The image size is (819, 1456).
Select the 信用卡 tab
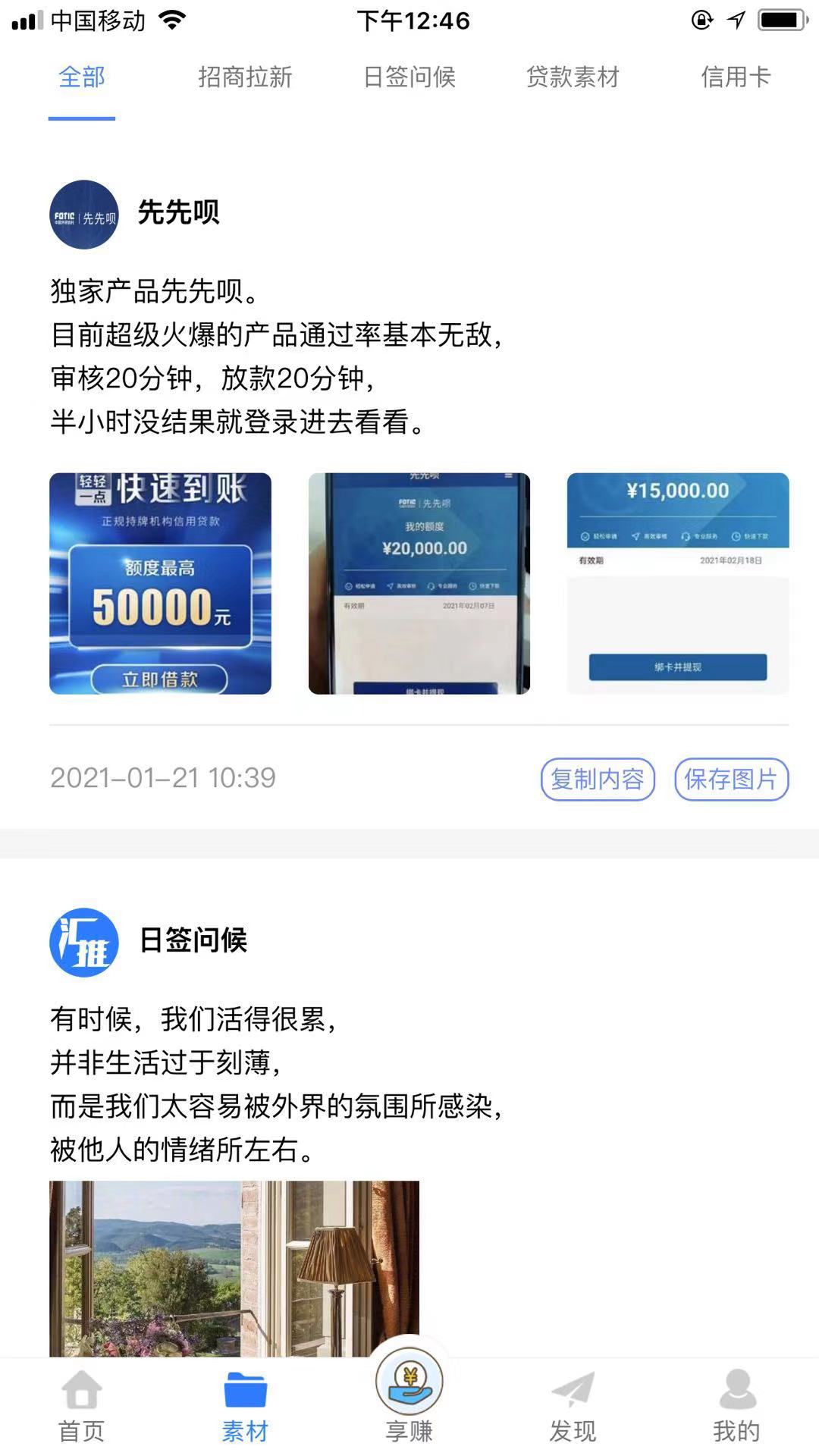point(736,77)
